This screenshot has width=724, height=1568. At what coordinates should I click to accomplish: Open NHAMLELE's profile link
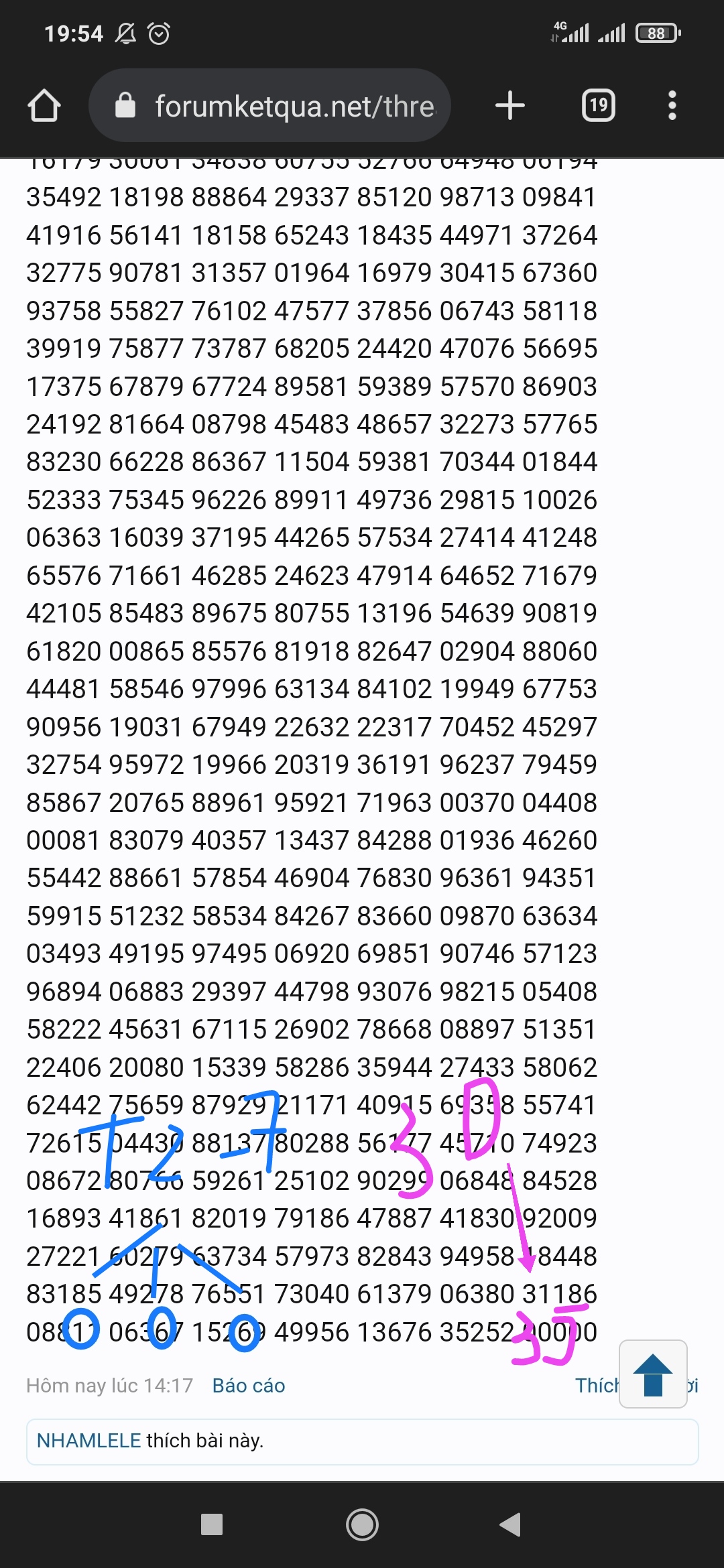[x=88, y=1440]
